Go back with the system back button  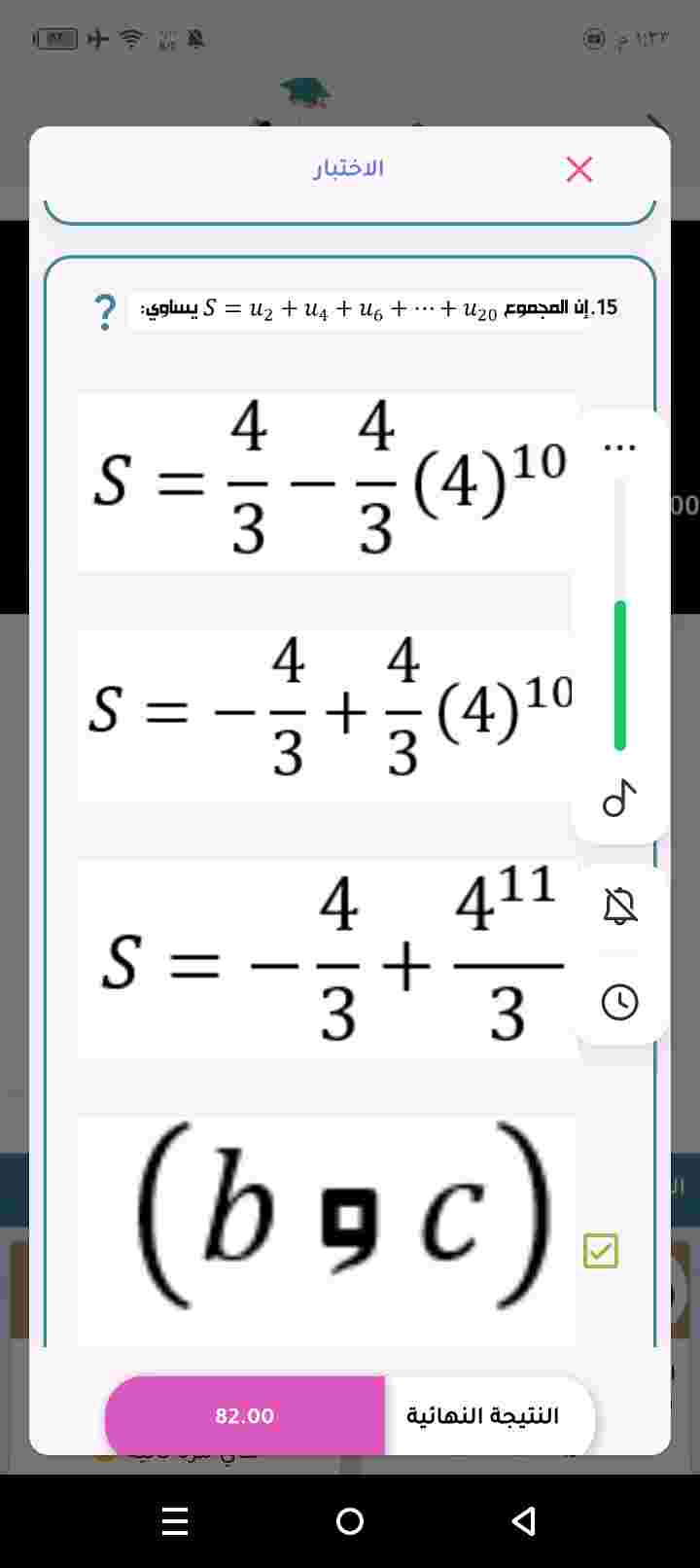(524, 1521)
